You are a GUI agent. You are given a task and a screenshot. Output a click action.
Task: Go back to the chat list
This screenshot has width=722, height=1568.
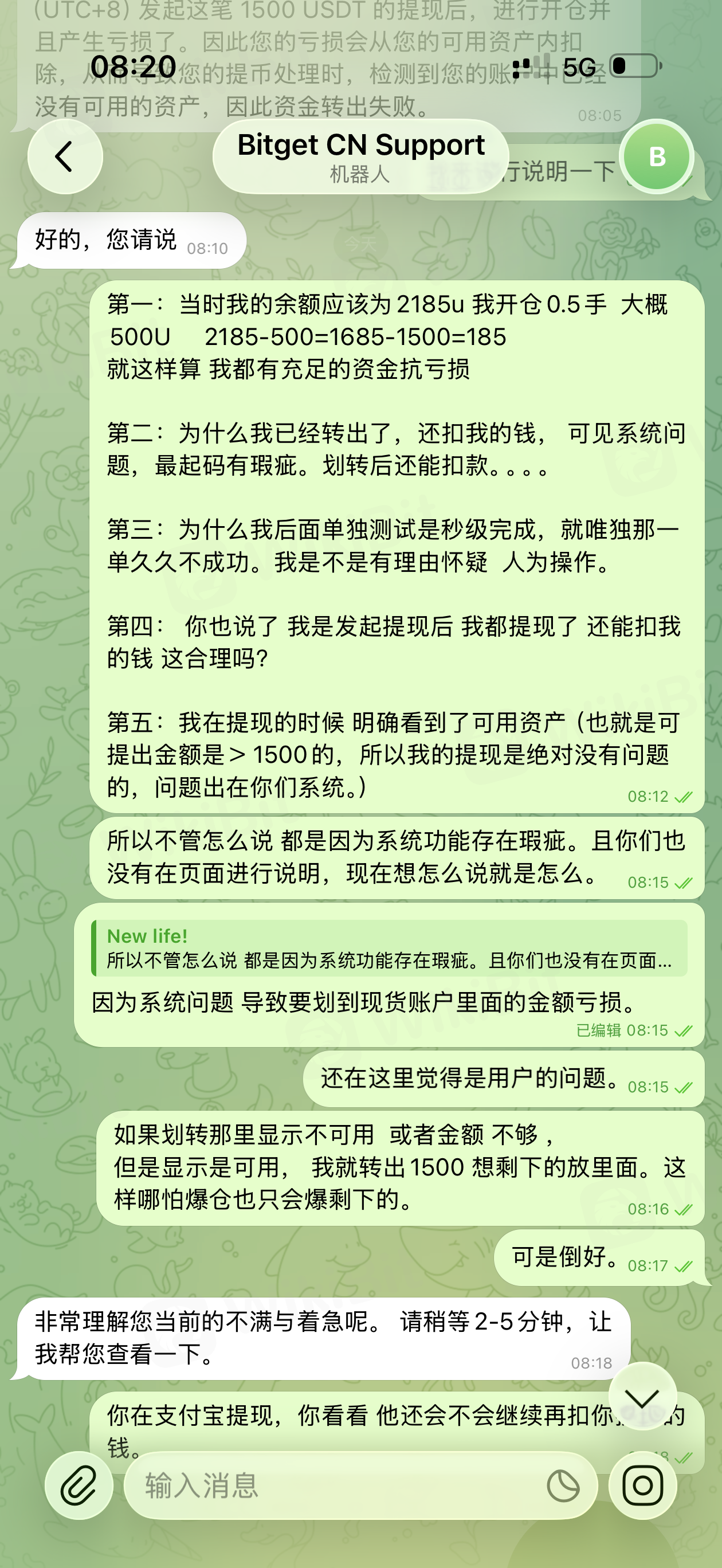(65, 157)
